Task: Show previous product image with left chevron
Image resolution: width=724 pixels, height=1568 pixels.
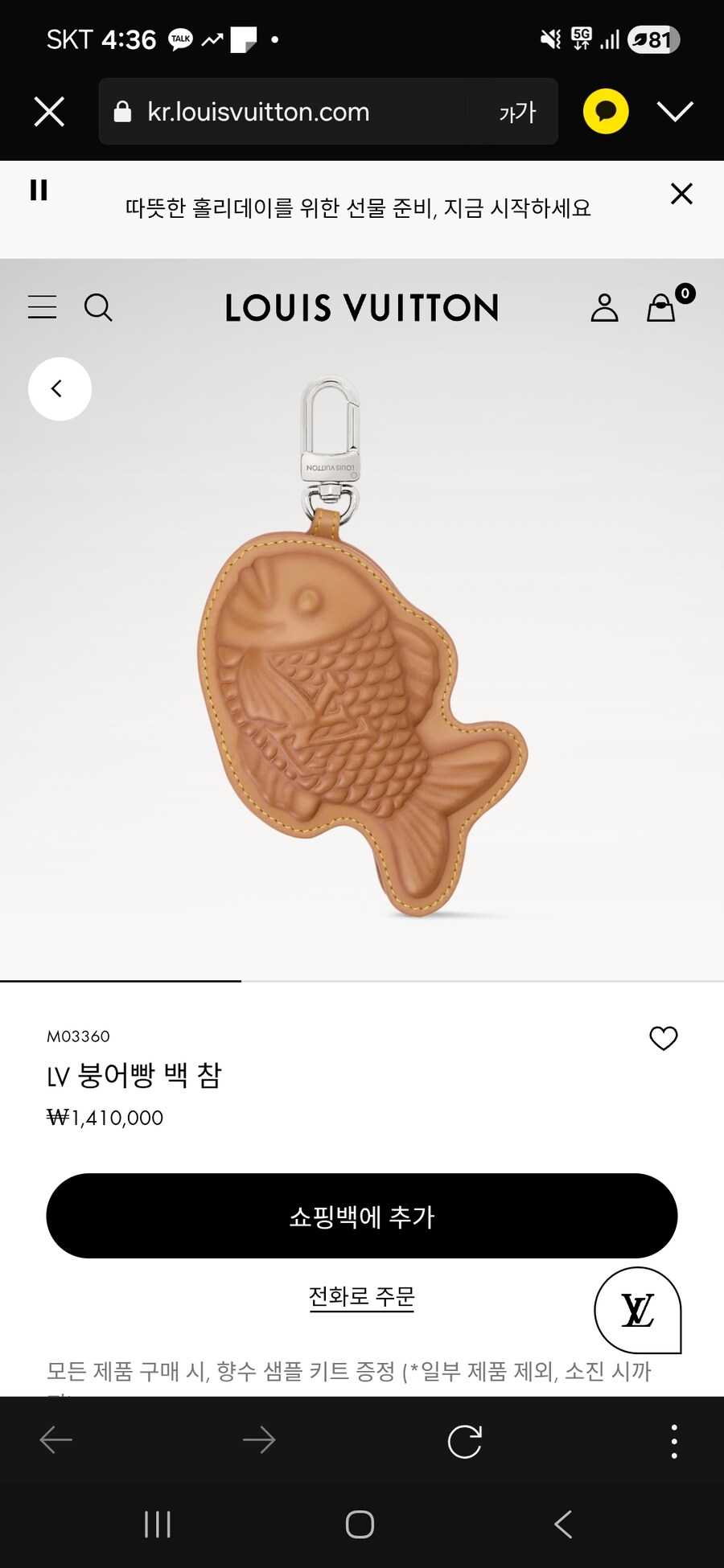Action: tap(59, 388)
